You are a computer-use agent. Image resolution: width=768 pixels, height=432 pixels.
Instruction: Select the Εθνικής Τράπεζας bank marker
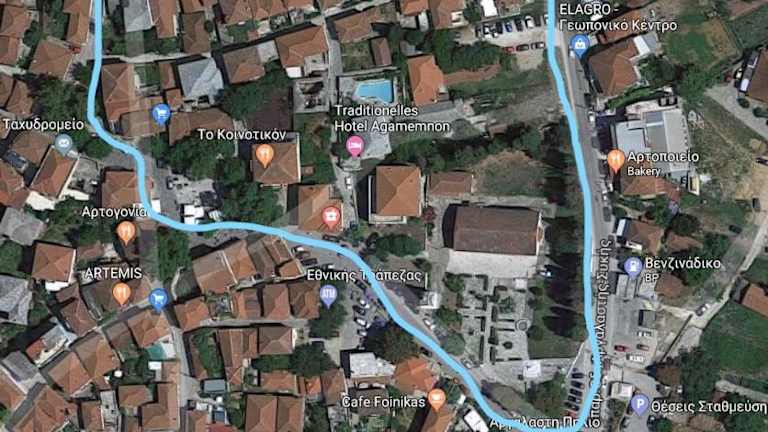328,295
